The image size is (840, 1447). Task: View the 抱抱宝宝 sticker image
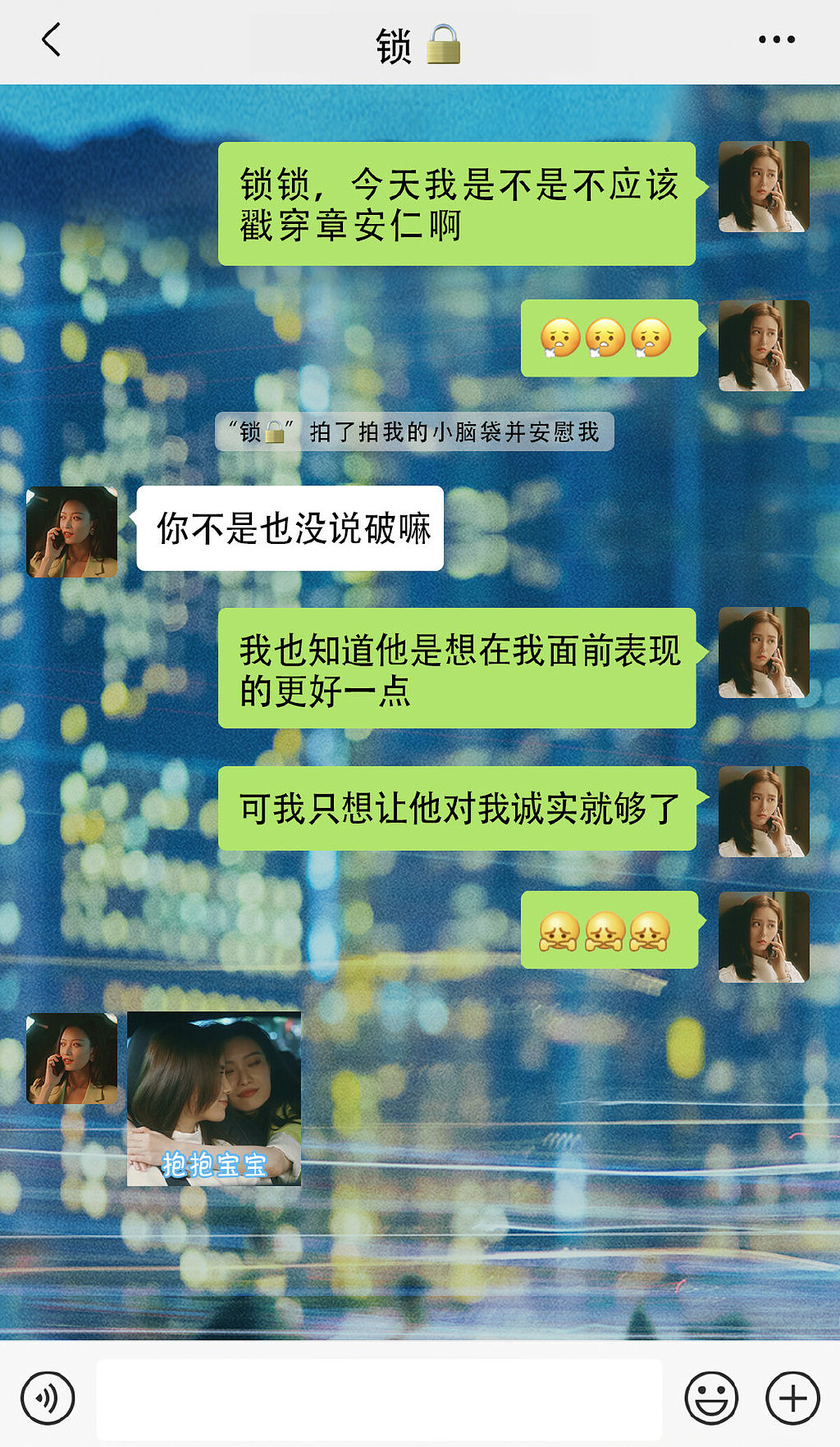(x=213, y=1098)
